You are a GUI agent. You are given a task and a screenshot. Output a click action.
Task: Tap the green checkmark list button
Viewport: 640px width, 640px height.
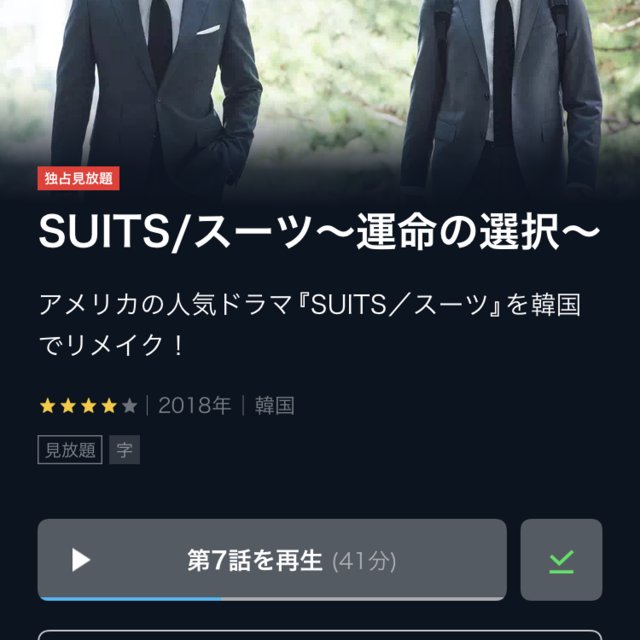tap(561, 560)
